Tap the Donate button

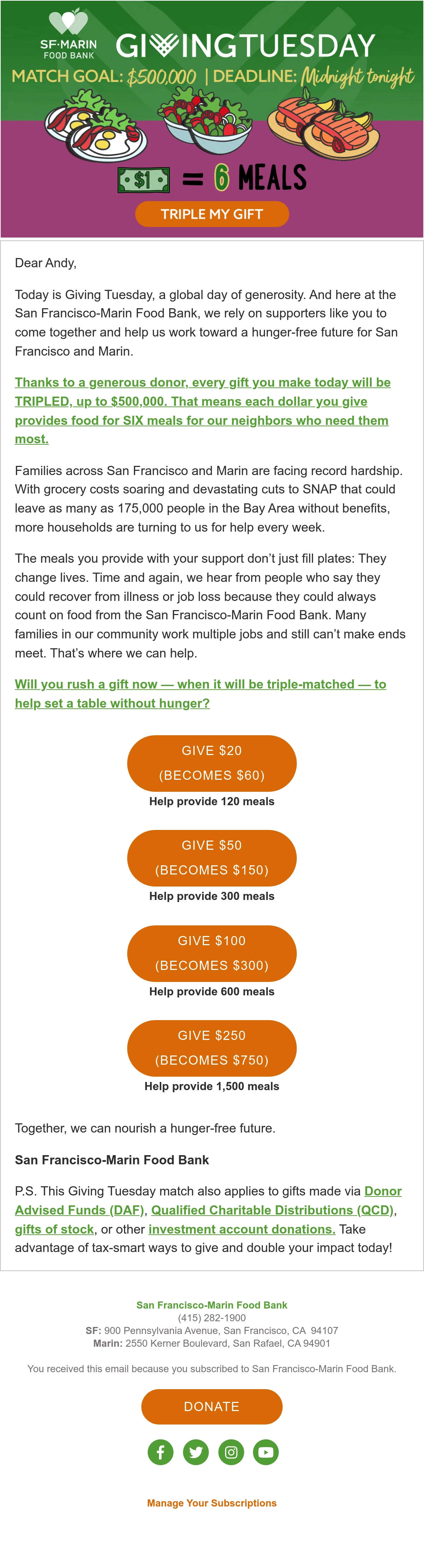click(212, 1407)
